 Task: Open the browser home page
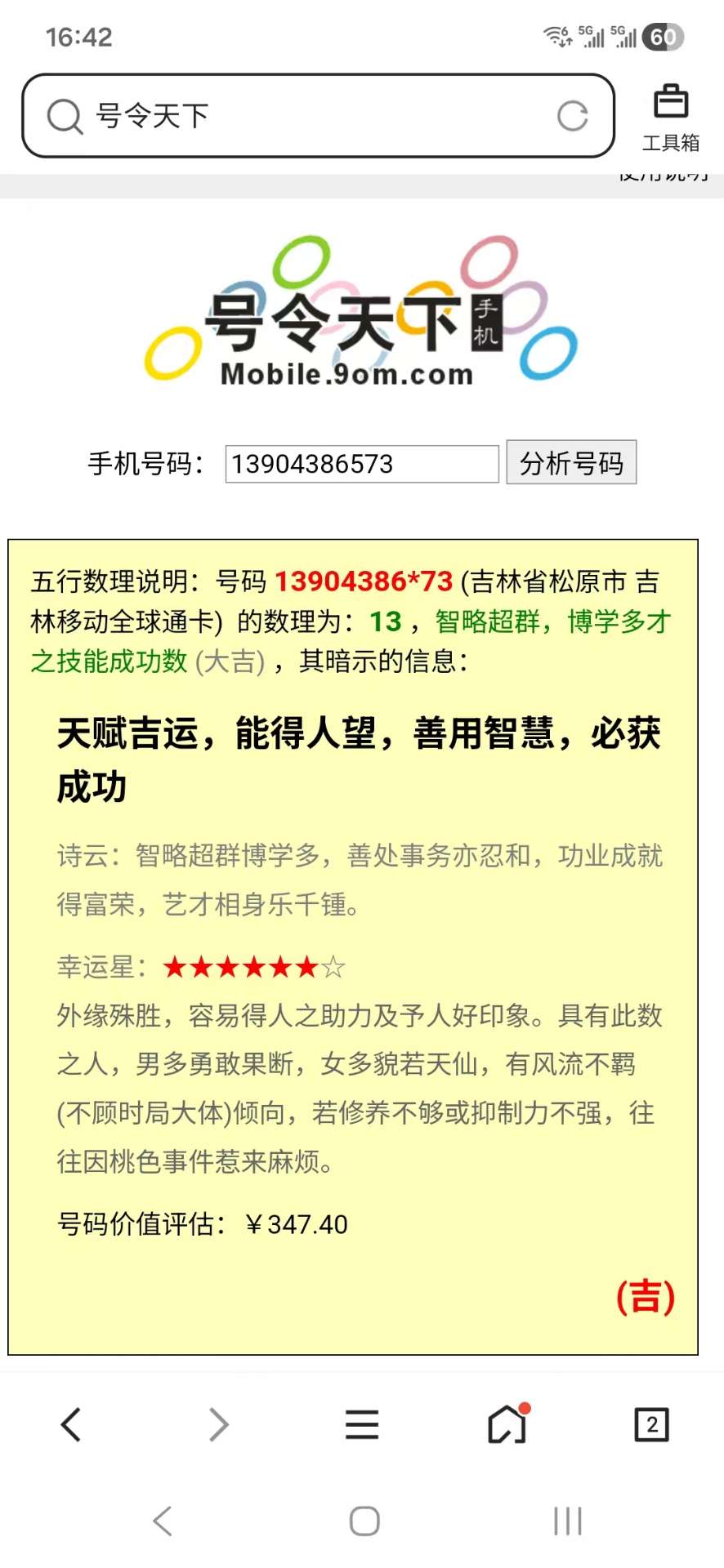[x=507, y=1425]
